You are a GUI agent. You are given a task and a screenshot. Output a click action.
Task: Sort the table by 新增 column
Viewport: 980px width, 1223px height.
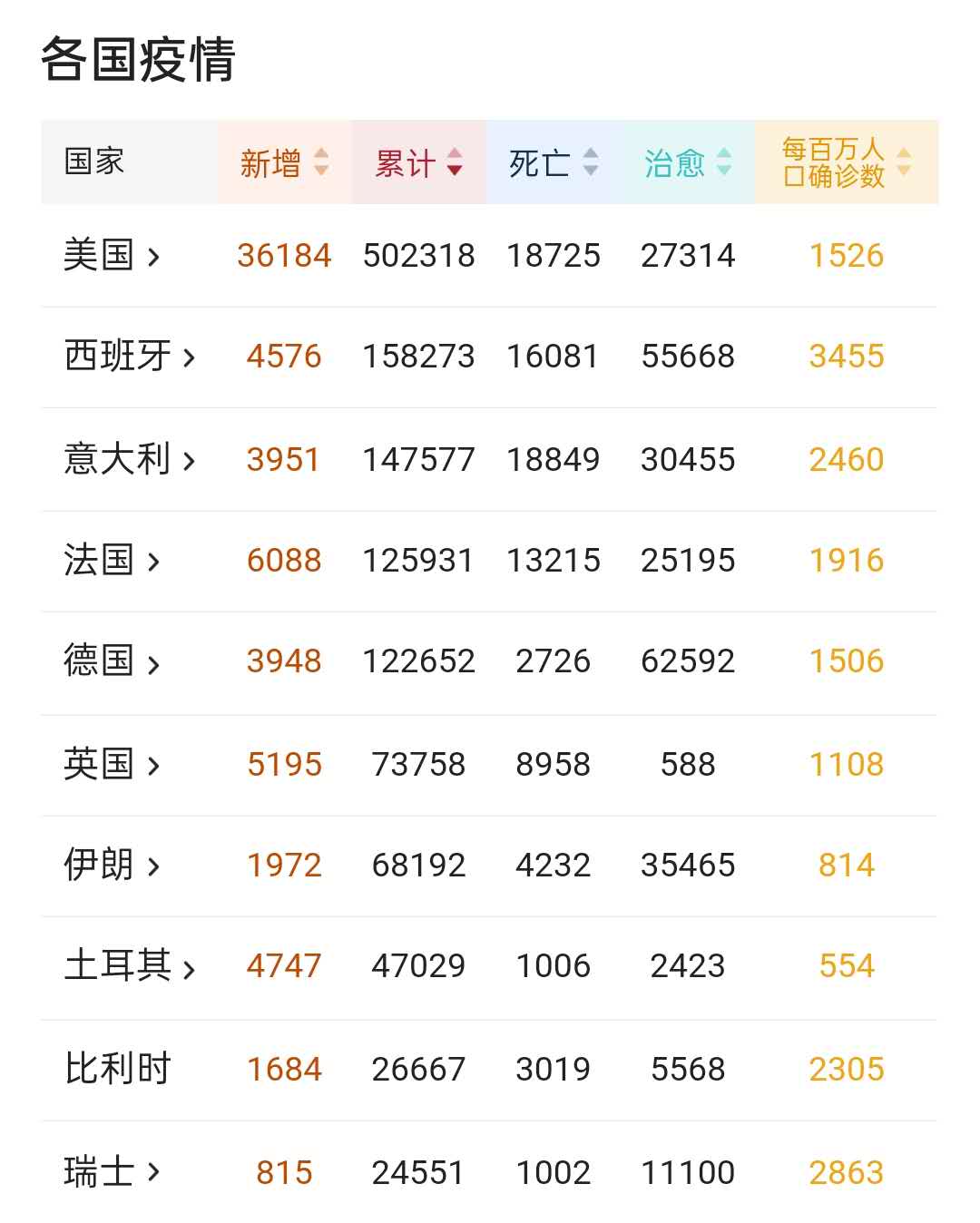(284, 162)
